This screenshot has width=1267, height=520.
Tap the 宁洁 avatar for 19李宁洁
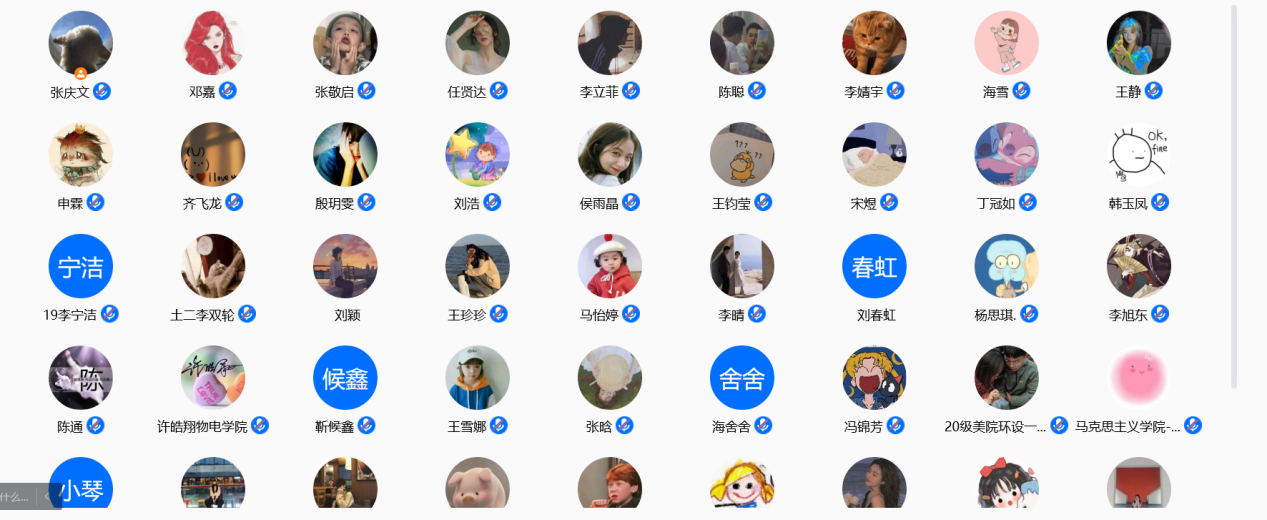point(80,267)
